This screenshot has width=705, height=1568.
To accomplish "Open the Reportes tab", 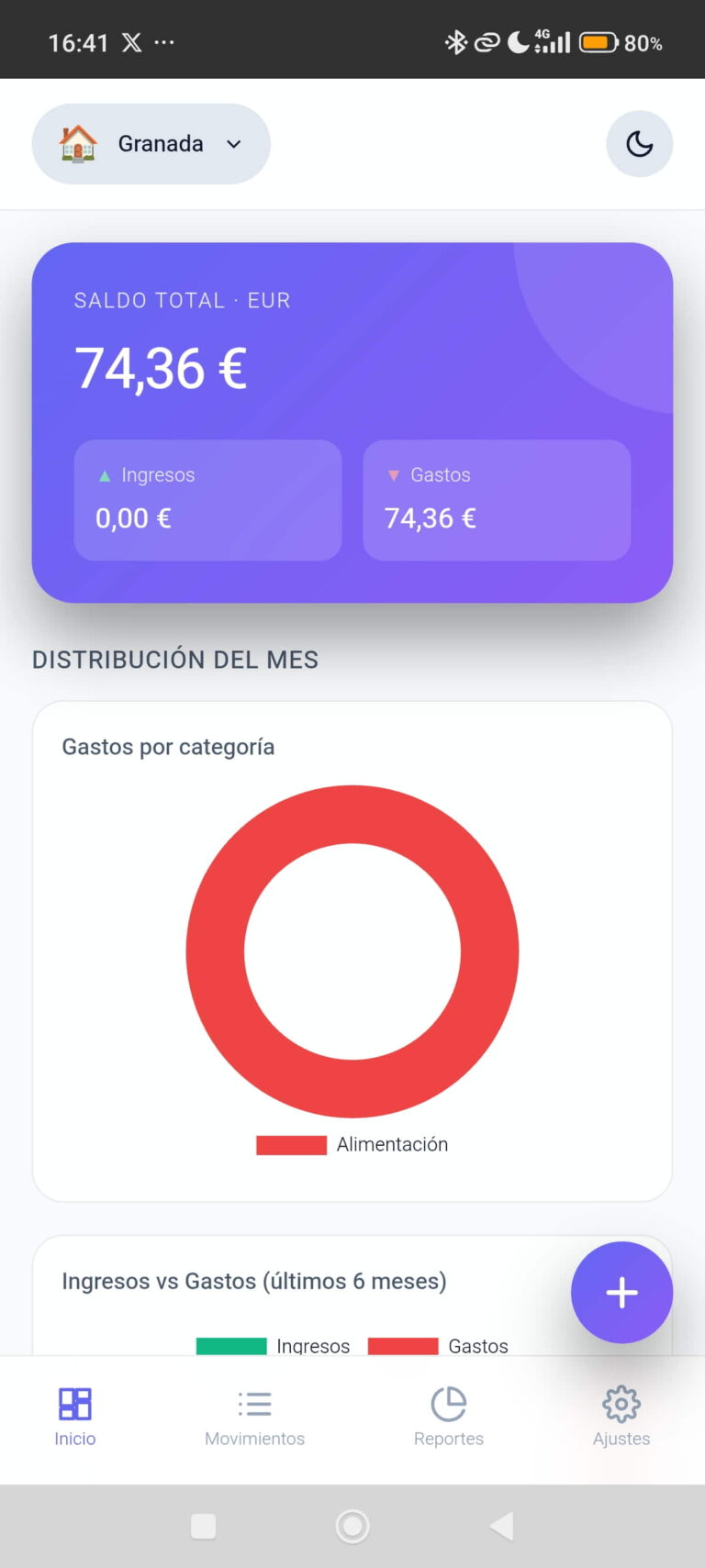I will point(448,1418).
